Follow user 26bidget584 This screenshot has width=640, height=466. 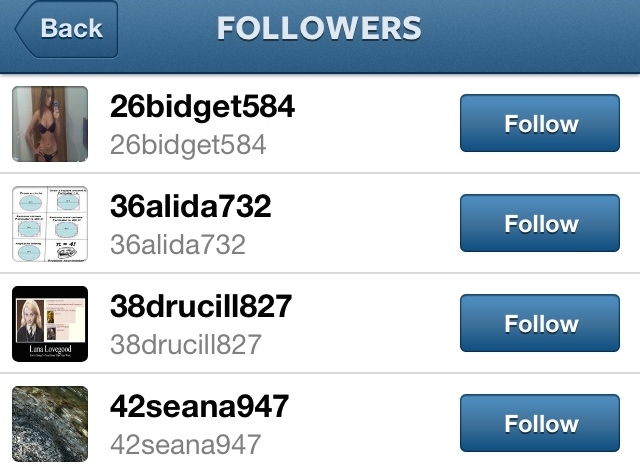coord(540,124)
